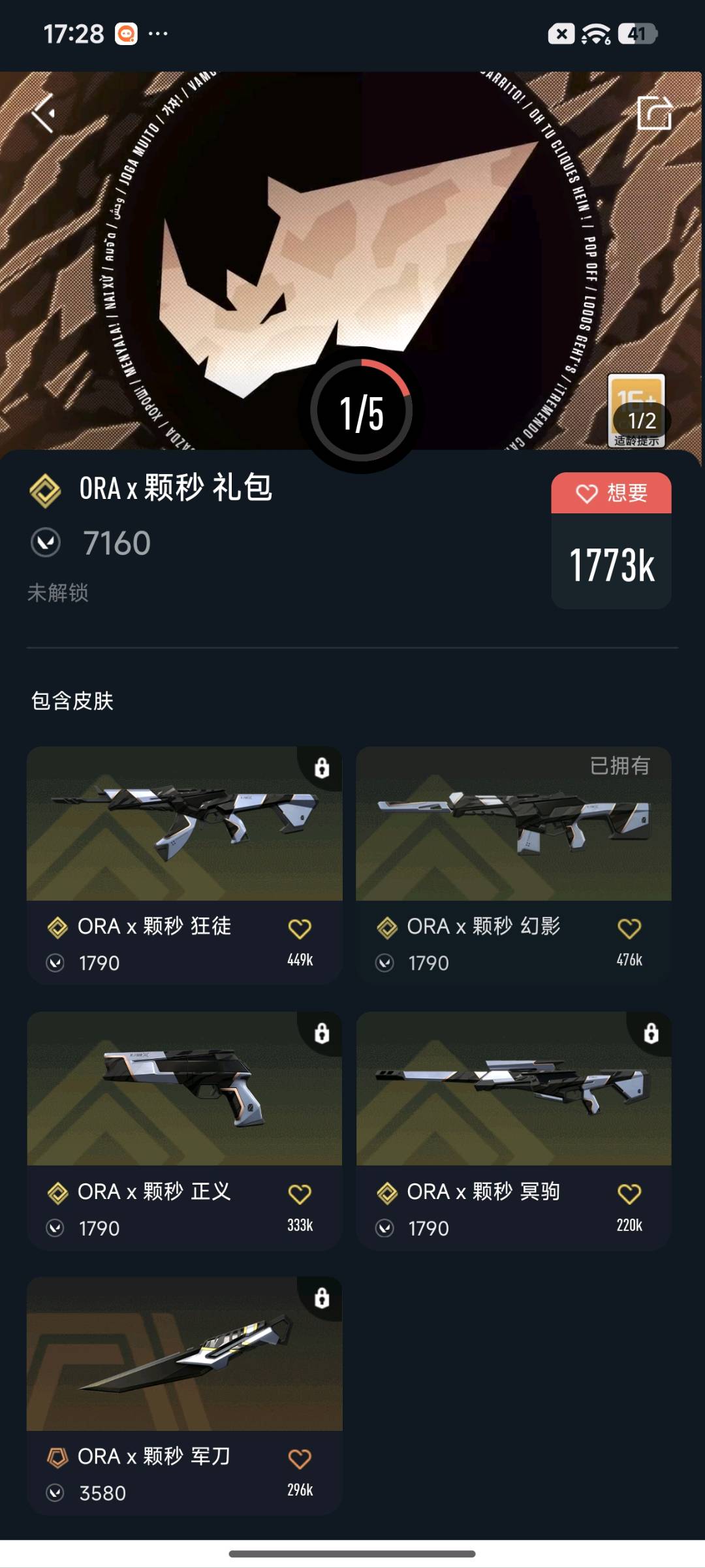
Task: Like the 正义 skin with its heart icon
Action: (x=300, y=1194)
